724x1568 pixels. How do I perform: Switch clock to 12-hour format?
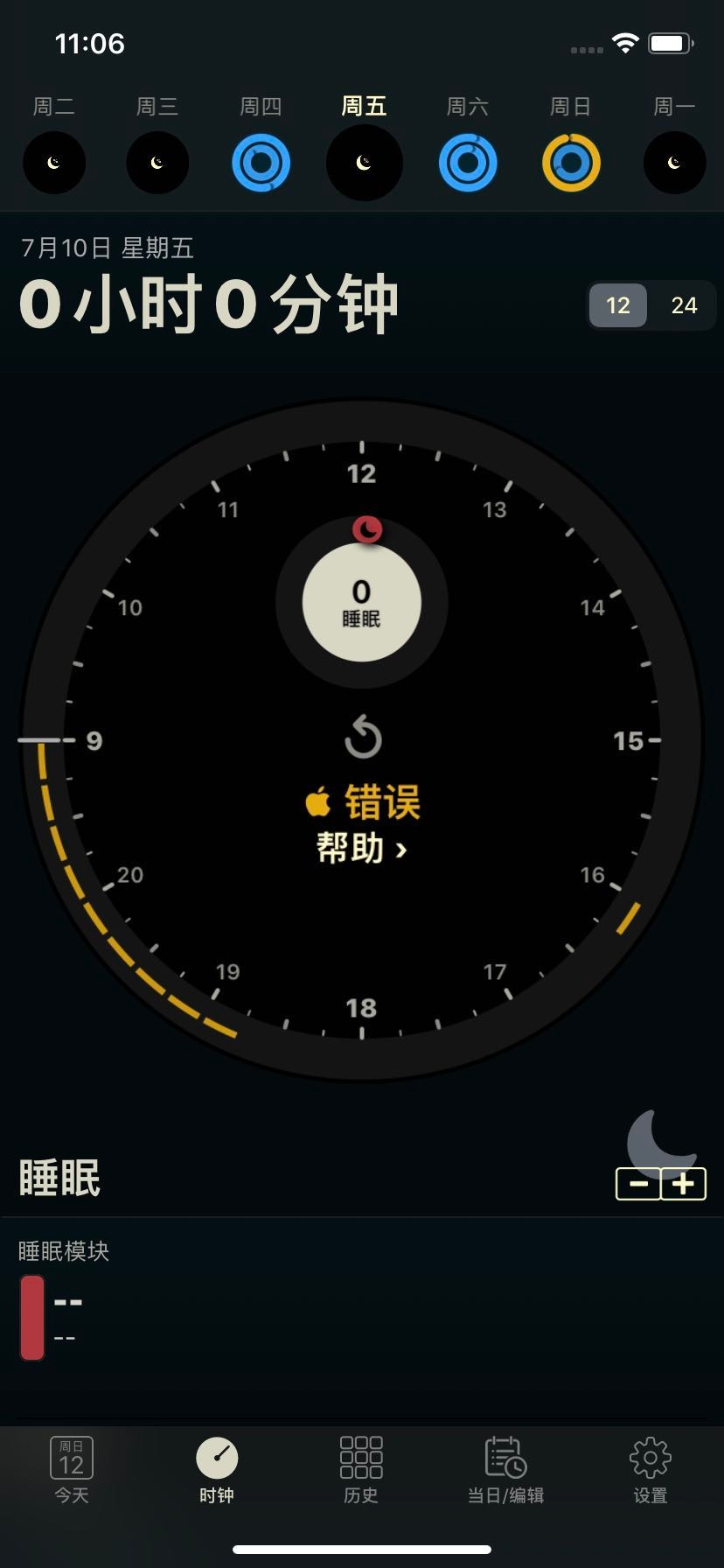point(617,305)
